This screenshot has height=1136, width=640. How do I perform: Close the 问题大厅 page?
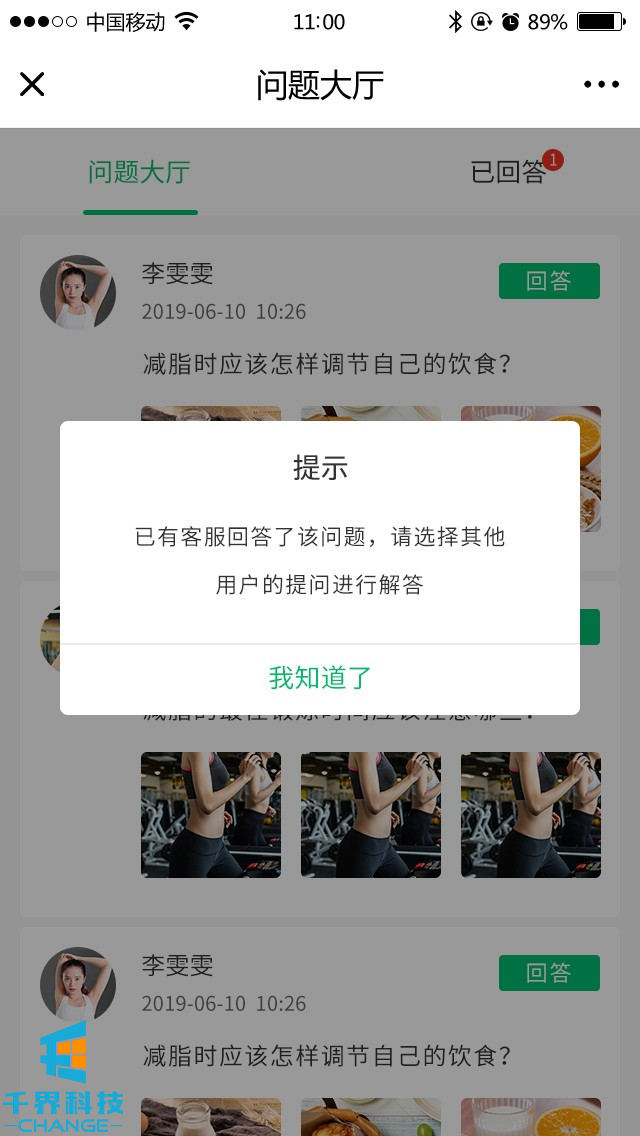32,84
